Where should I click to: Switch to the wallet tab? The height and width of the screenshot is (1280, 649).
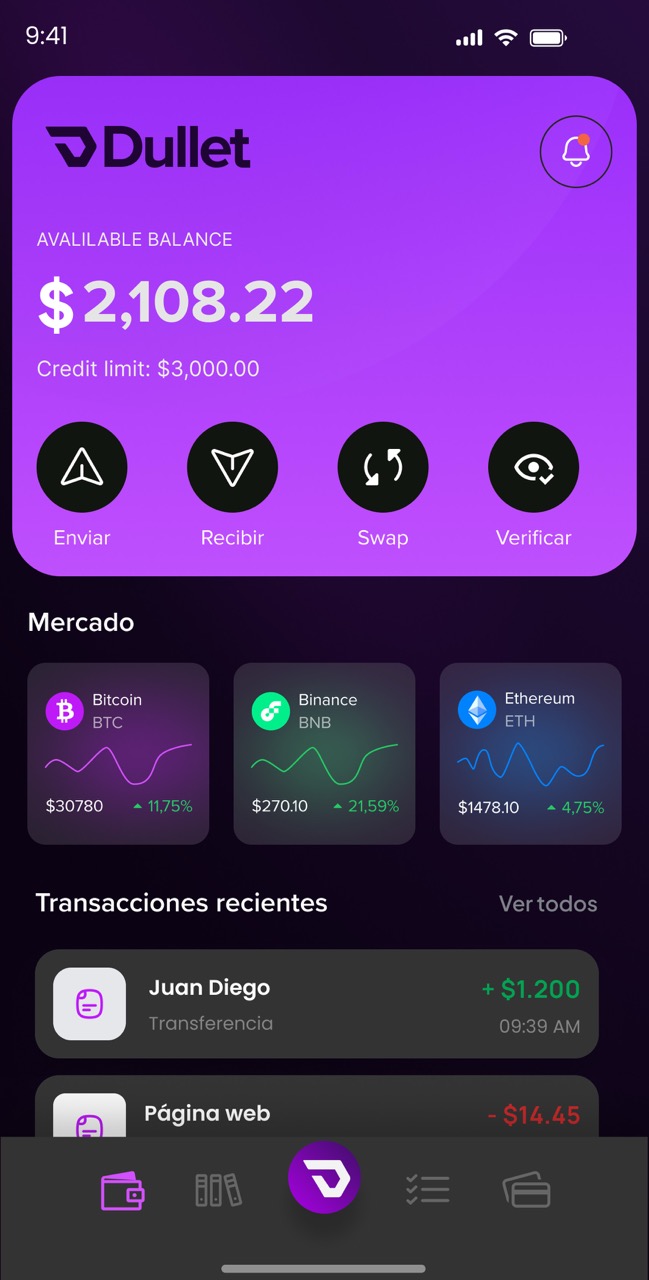[122, 1191]
